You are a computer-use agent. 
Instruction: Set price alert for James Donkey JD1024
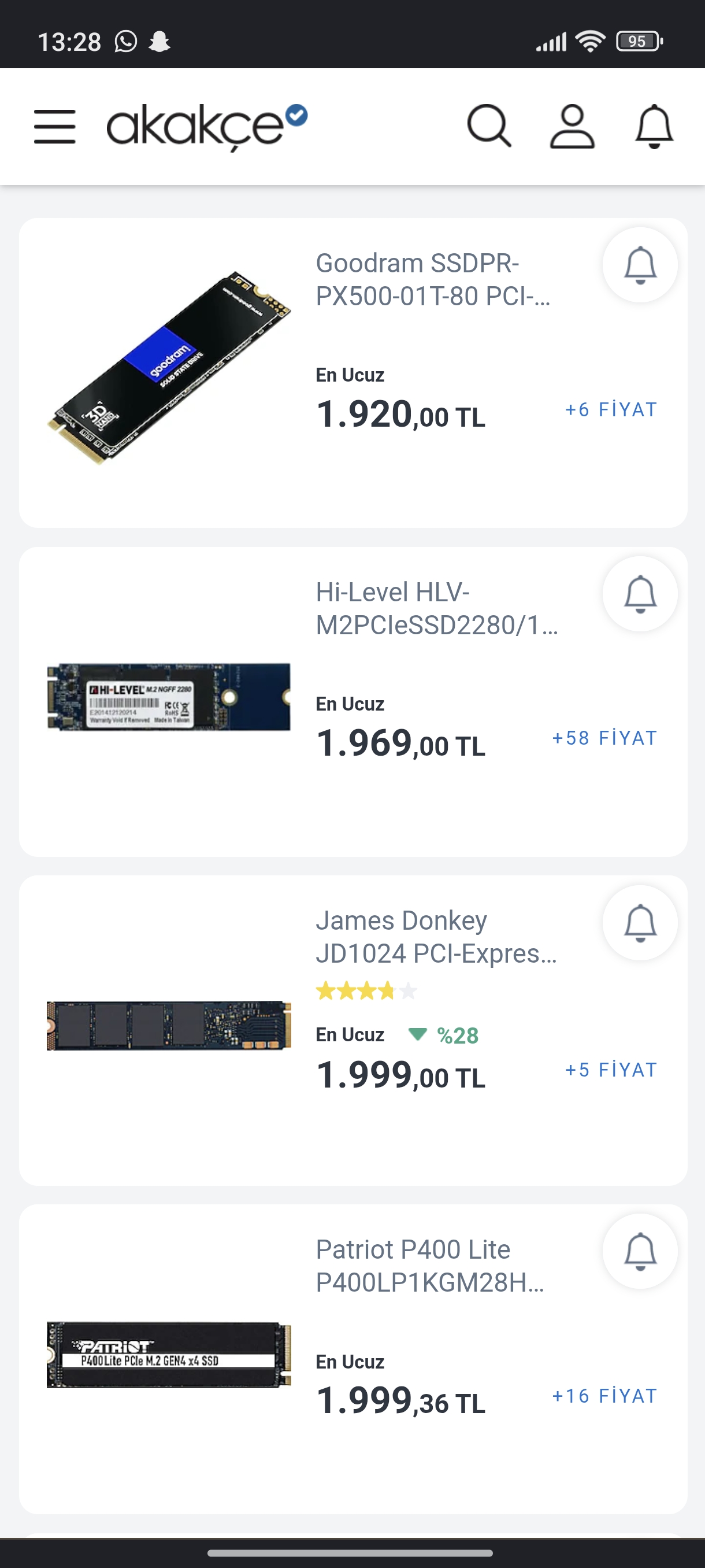point(640,923)
